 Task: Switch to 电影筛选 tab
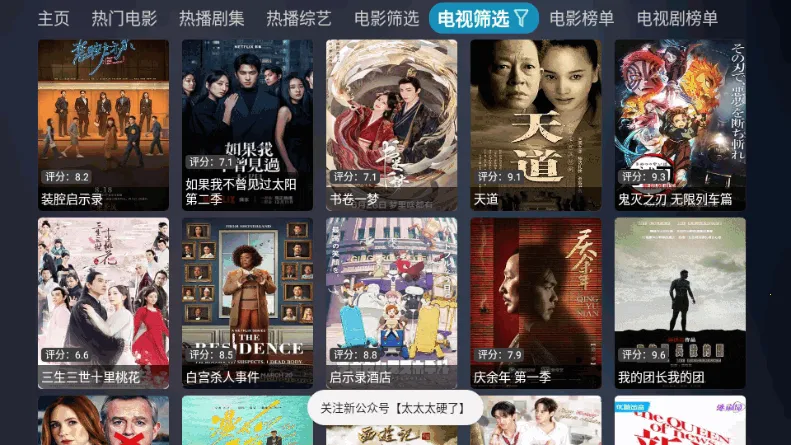coord(386,18)
